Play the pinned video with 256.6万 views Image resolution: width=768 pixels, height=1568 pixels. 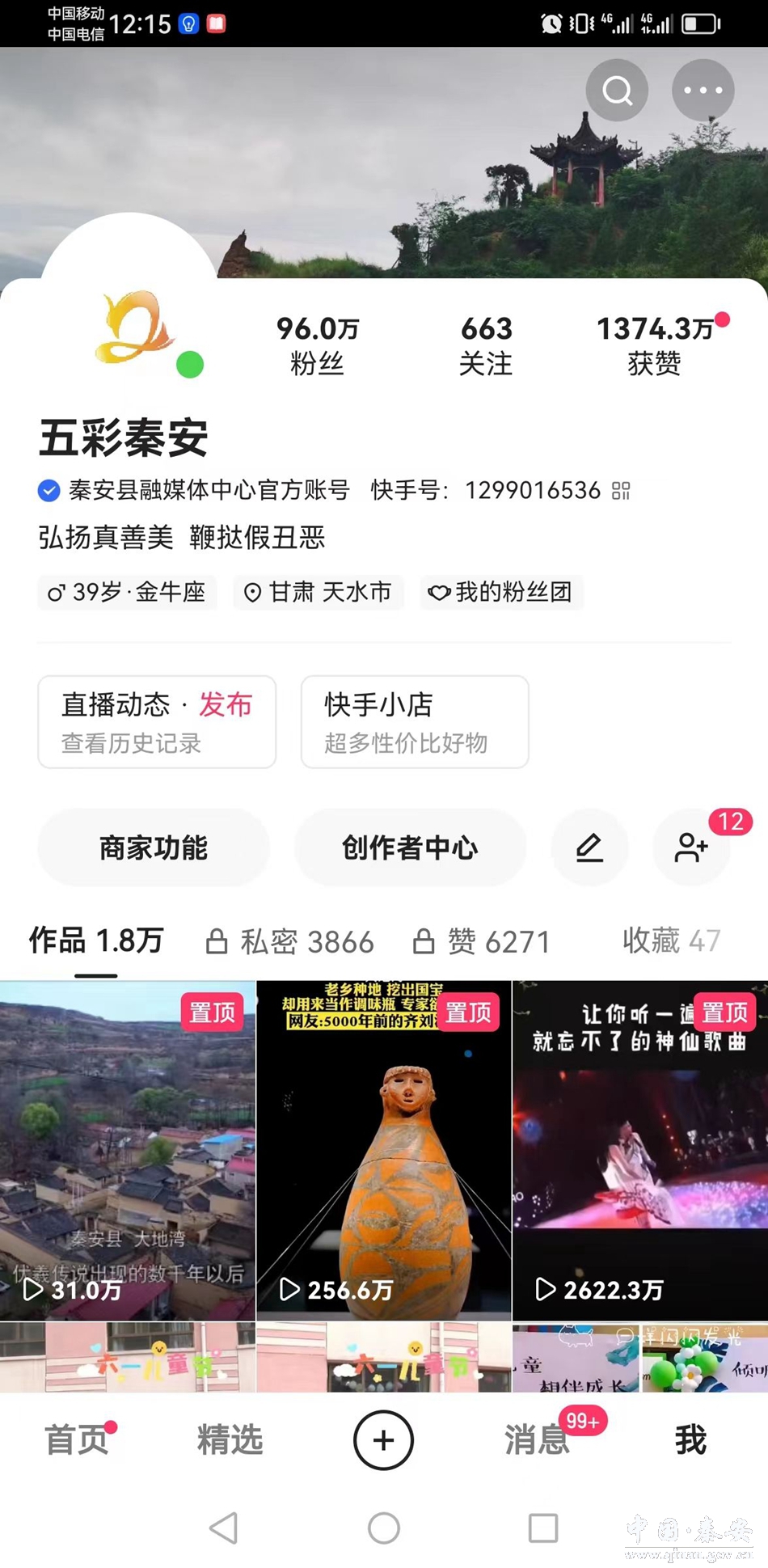click(384, 1149)
